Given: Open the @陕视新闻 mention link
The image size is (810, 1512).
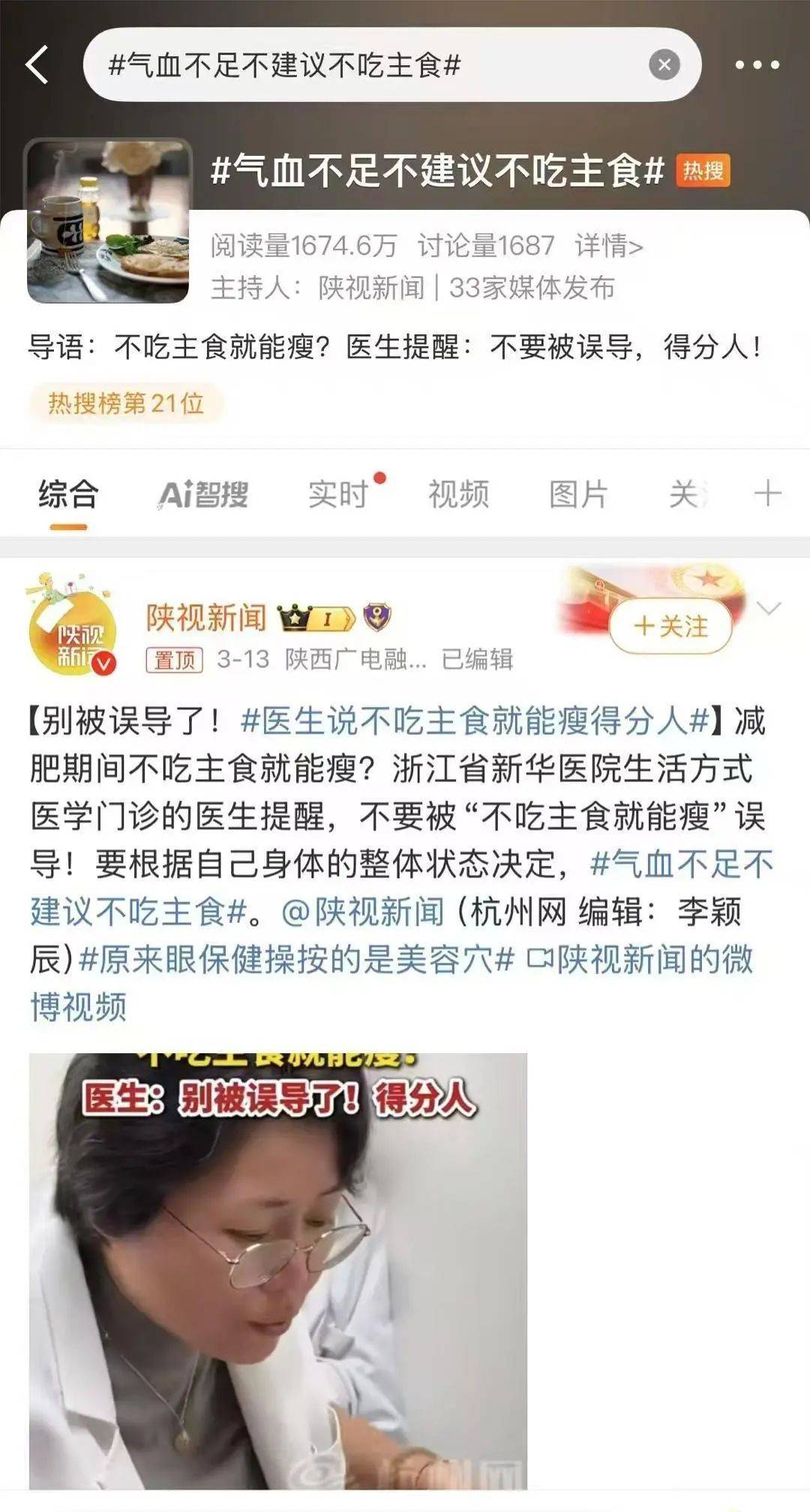Looking at the screenshot, I should [363, 912].
